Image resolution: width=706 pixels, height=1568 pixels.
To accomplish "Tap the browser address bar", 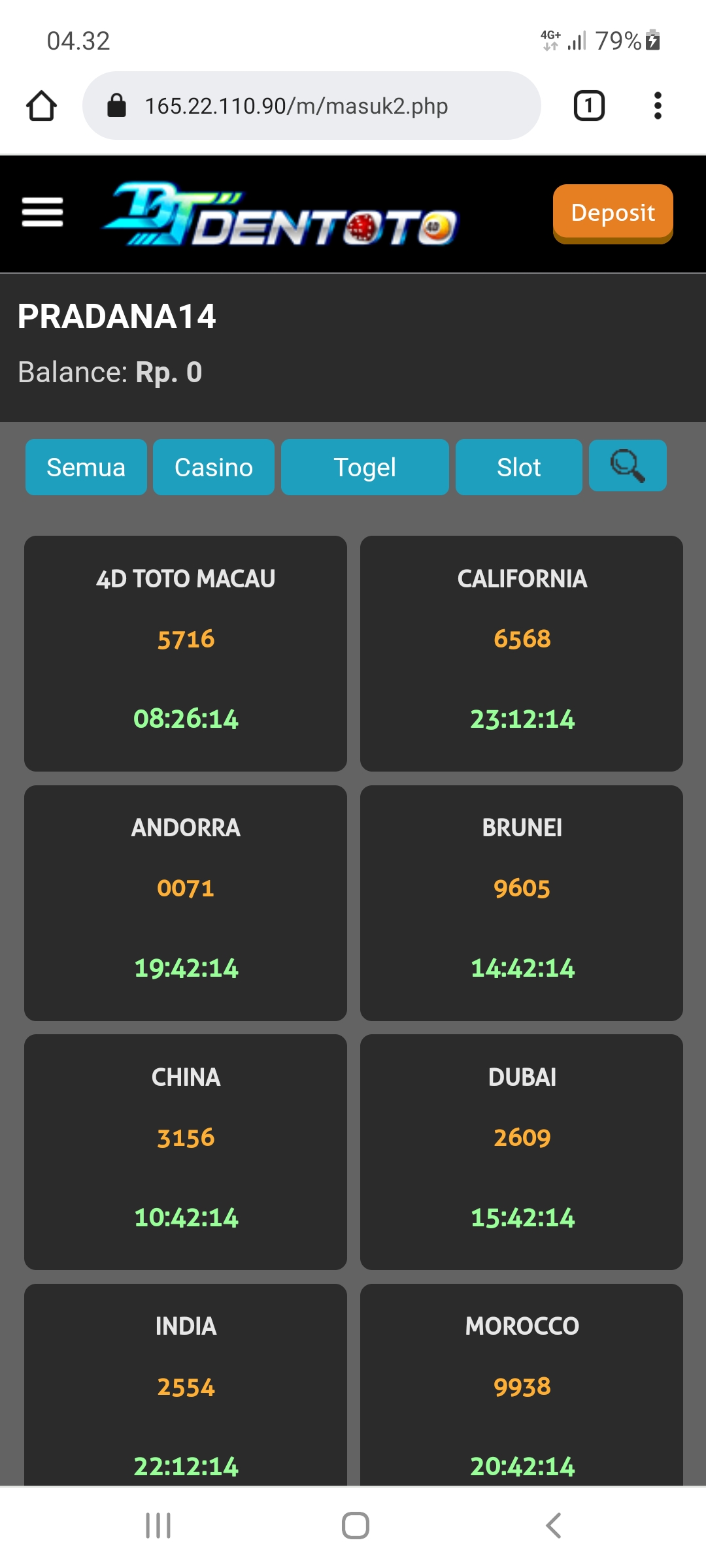I will (x=311, y=106).
